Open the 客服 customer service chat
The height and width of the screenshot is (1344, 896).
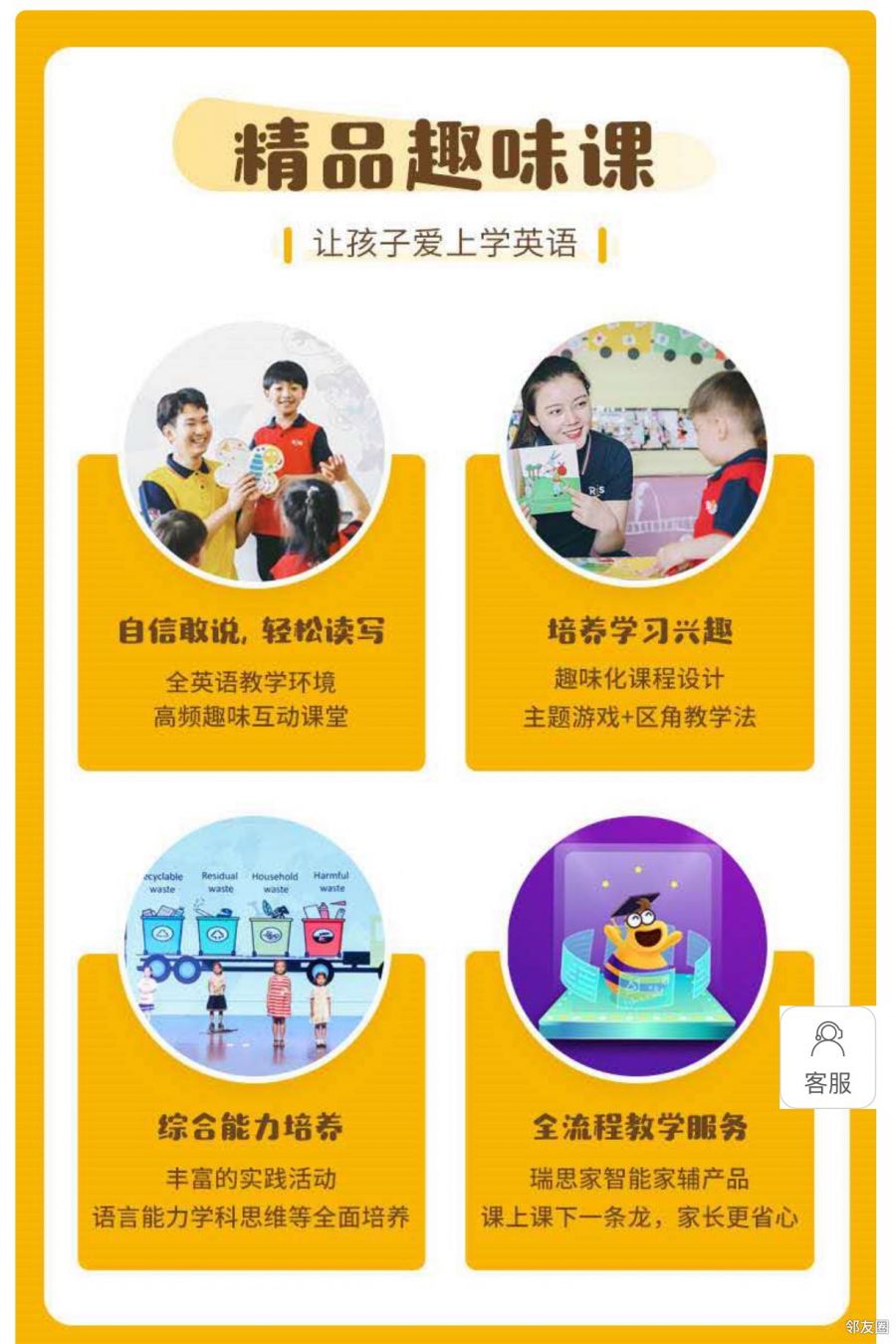pos(827,1057)
